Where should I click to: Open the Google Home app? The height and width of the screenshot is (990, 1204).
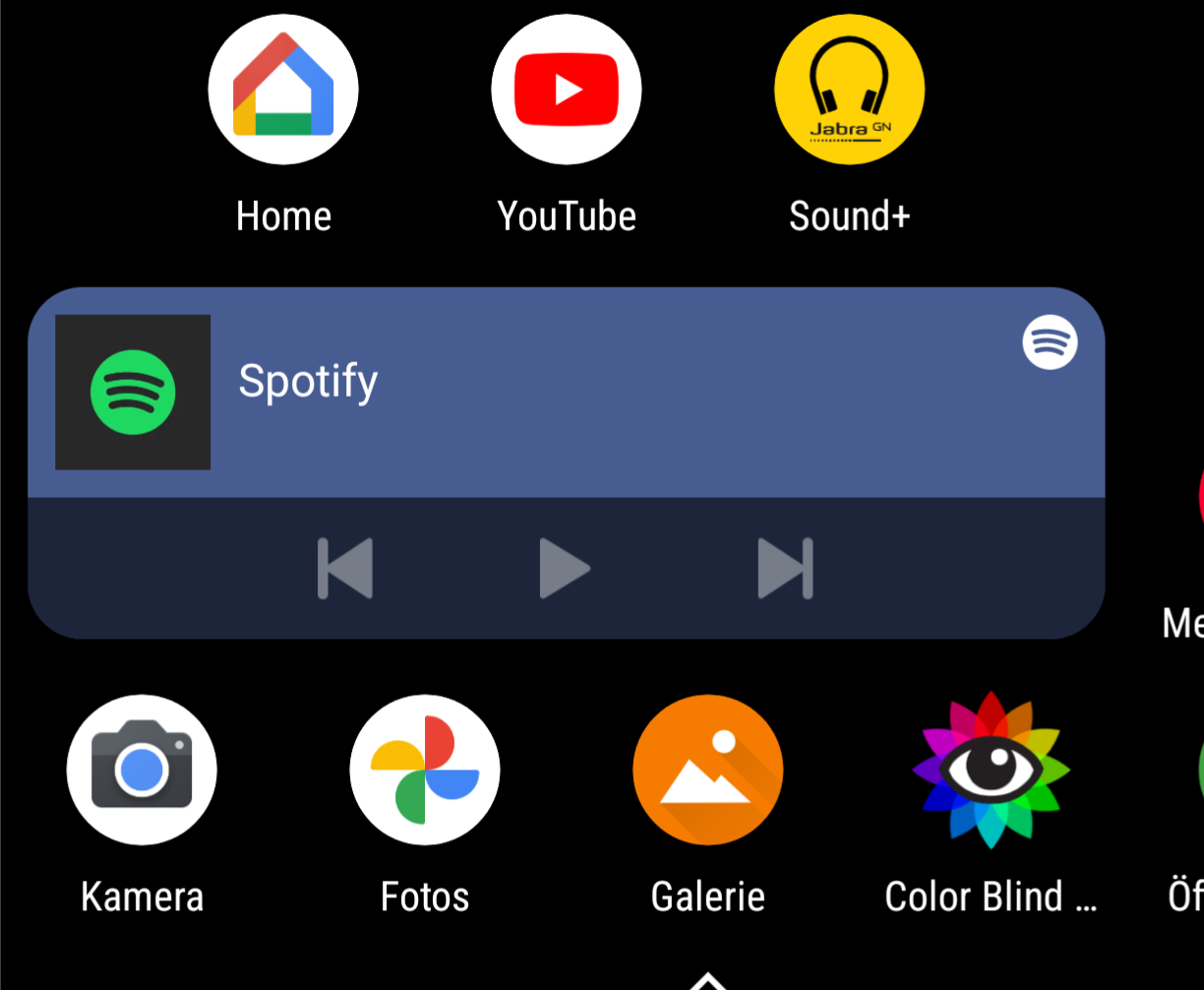pos(283,91)
